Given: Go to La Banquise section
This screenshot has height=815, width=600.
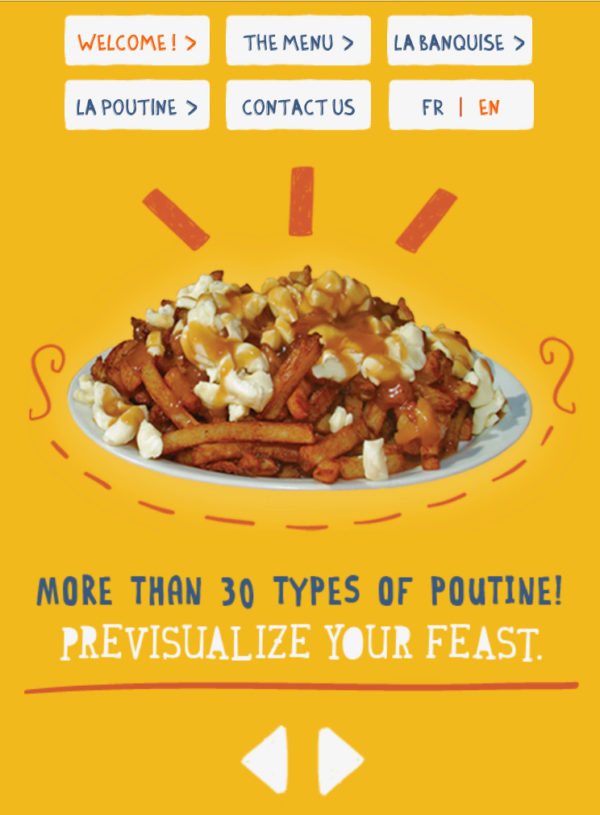Looking at the screenshot, I should click(459, 42).
